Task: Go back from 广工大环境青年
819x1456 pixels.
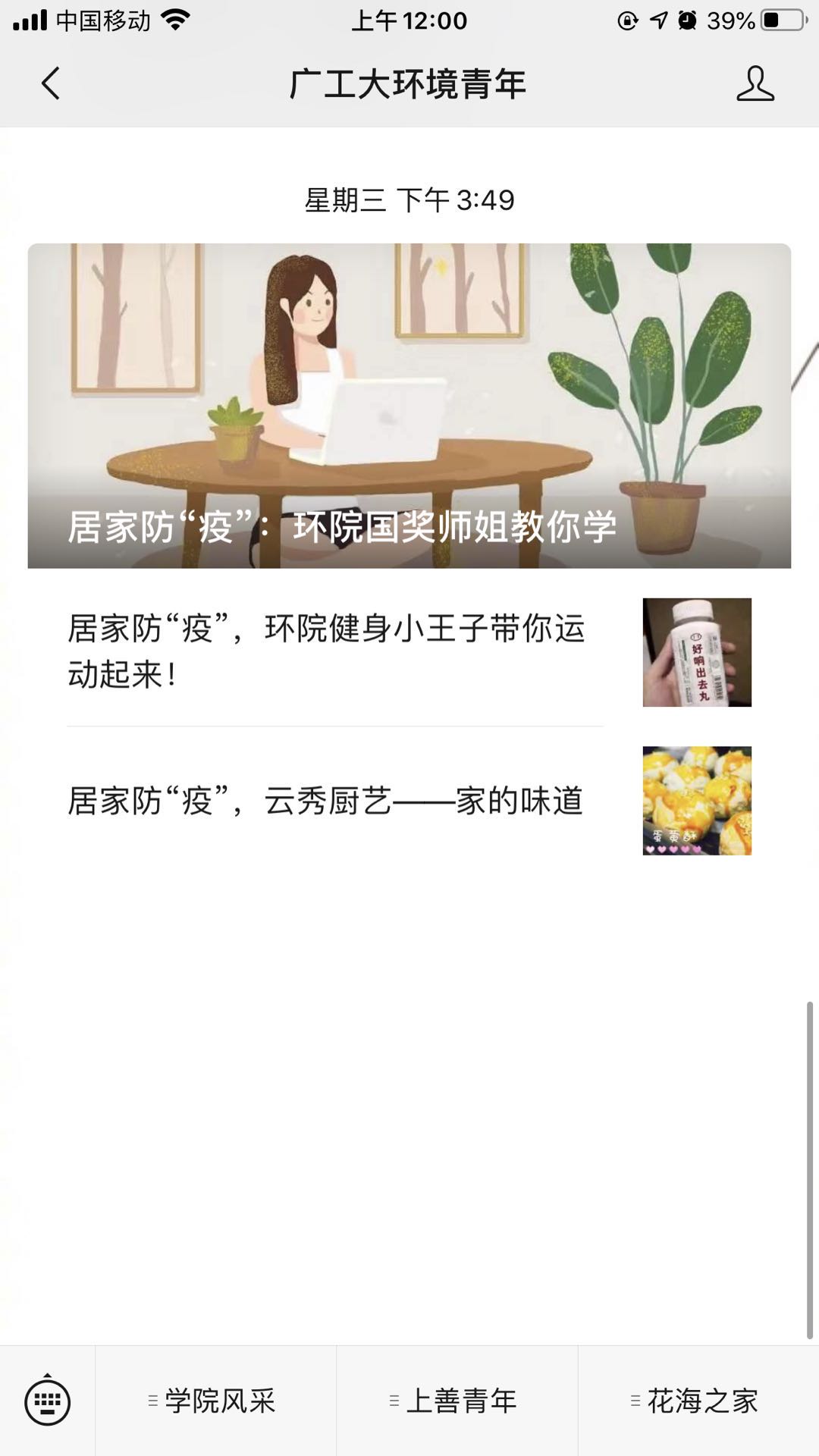Action: (51, 83)
